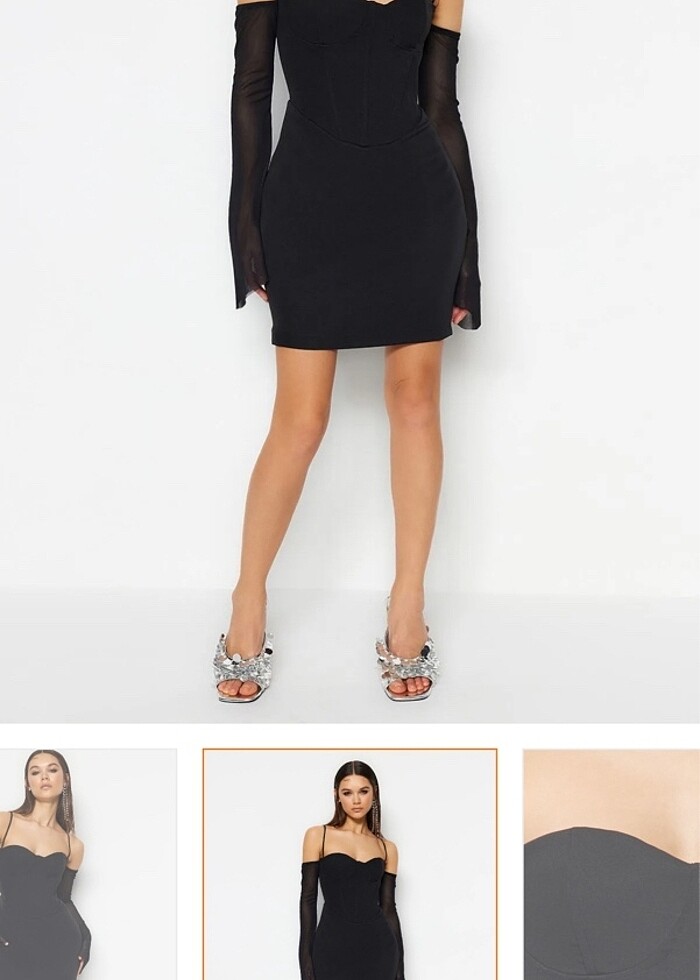This screenshot has height=980, width=700.
Task: Select the thumbnail of model with hand on hip
Action: coord(88,864)
